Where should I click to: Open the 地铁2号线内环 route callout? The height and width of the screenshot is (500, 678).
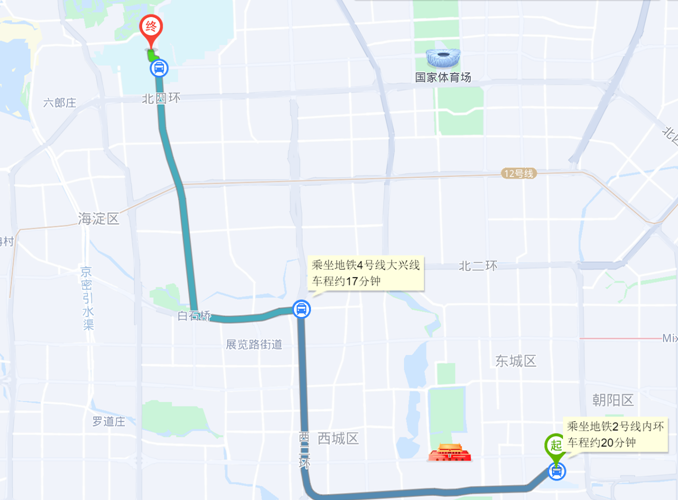point(615,433)
